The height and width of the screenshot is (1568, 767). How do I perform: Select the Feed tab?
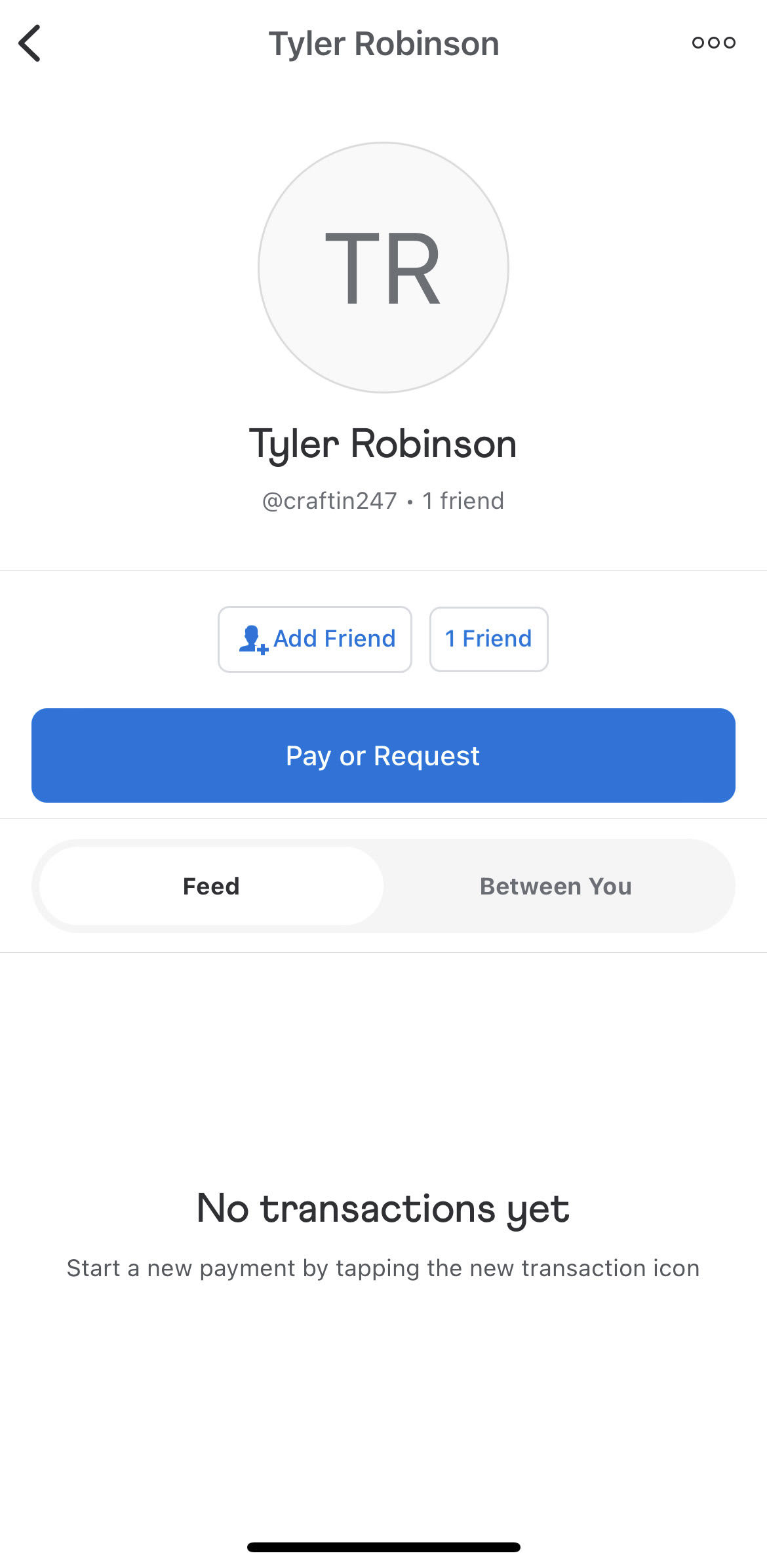coord(211,886)
